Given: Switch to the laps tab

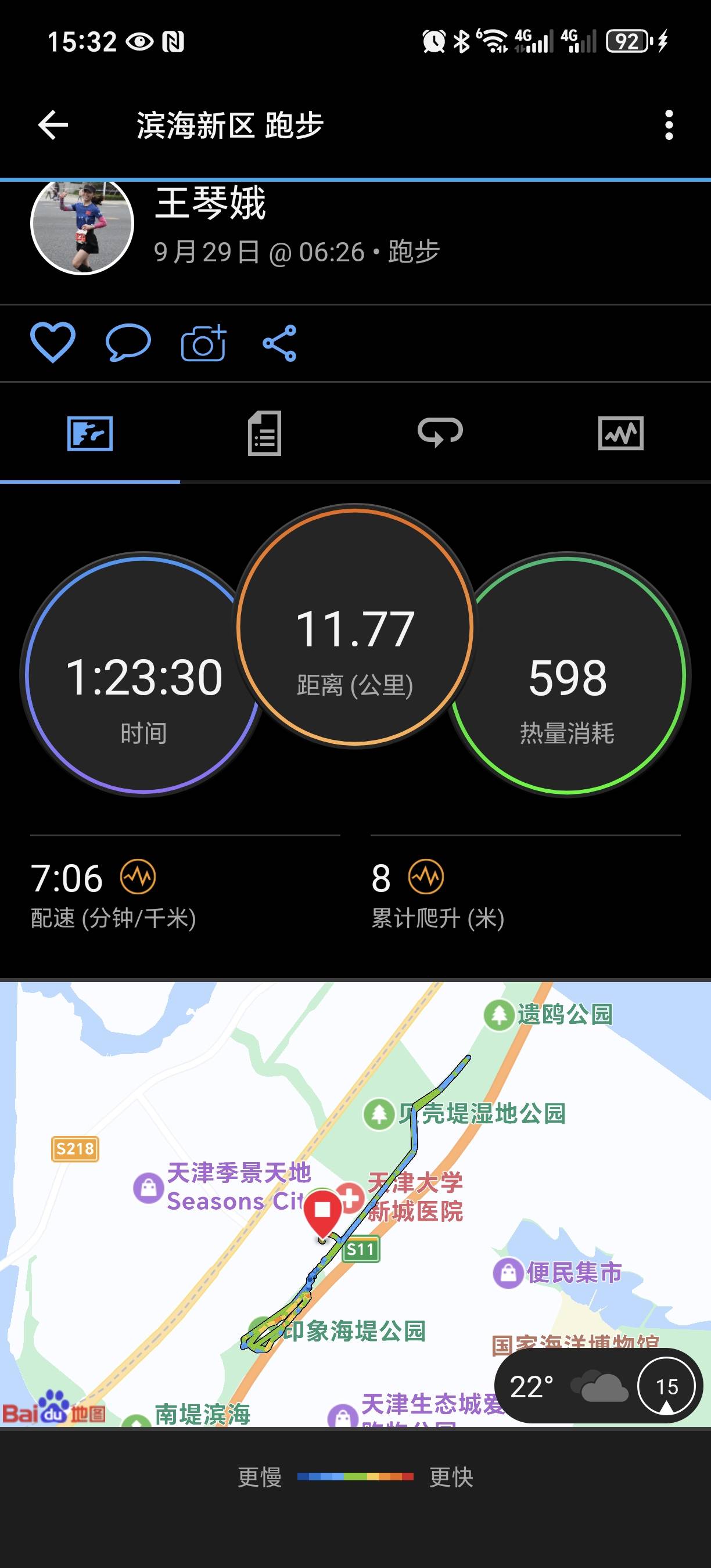Looking at the screenshot, I should click(440, 433).
